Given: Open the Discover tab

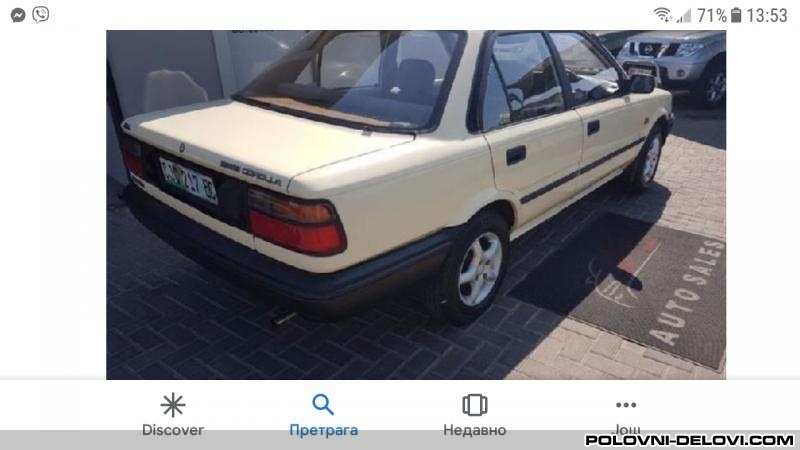Looking at the screenshot, I should pyautogui.click(x=173, y=413).
